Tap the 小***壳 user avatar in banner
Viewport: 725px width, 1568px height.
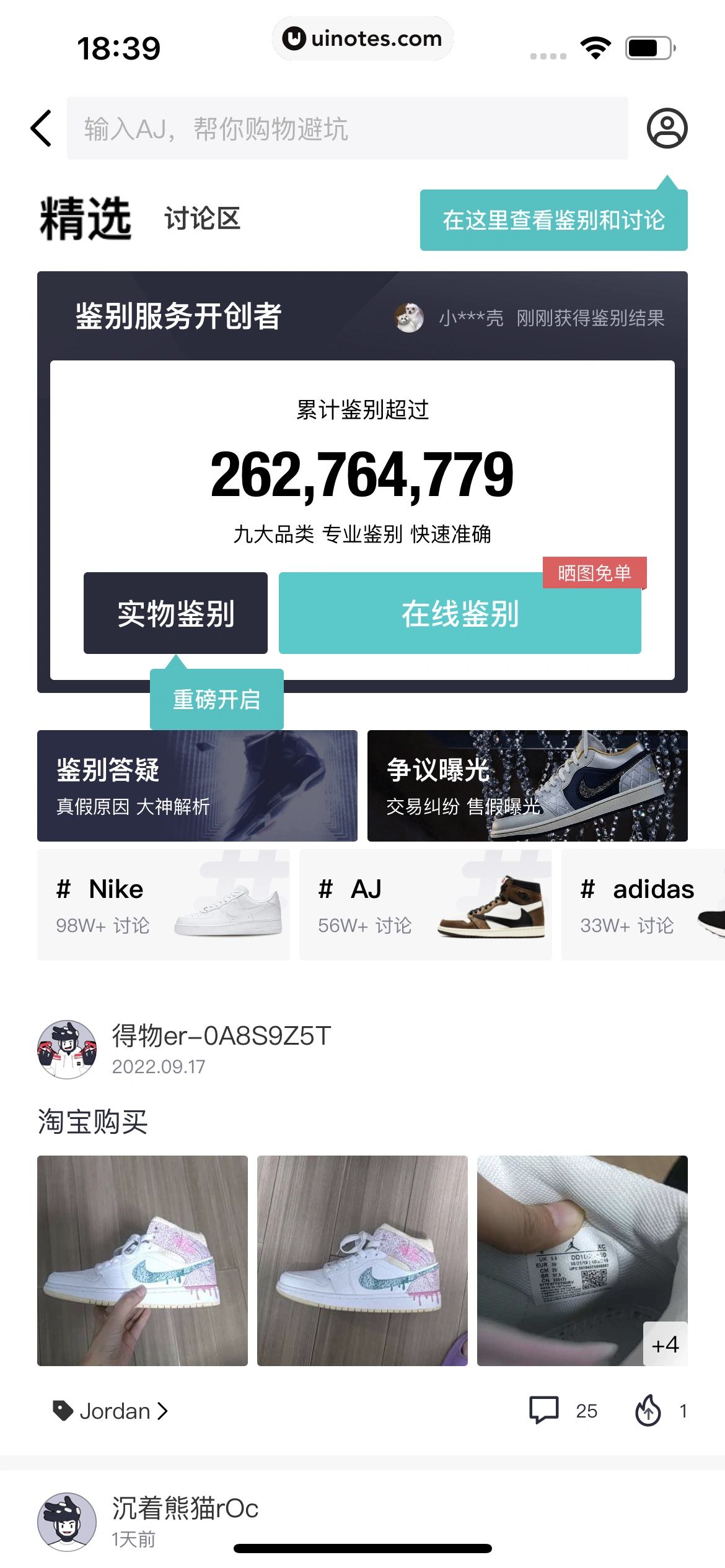click(409, 316)
